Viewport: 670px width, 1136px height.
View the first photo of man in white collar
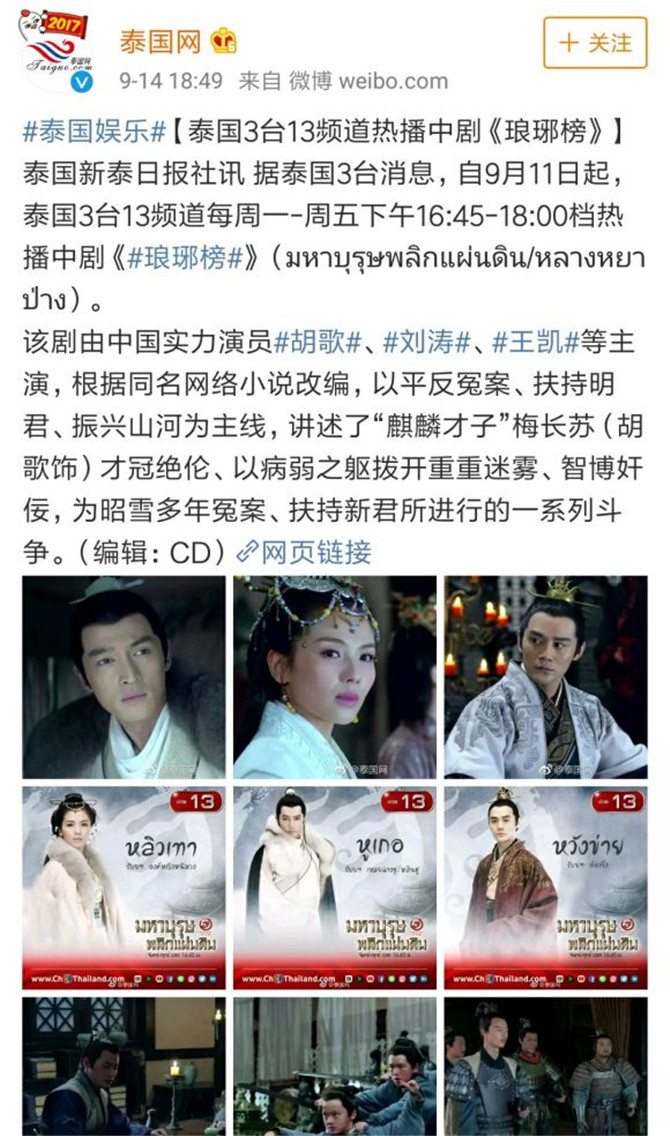coord(124,677)
